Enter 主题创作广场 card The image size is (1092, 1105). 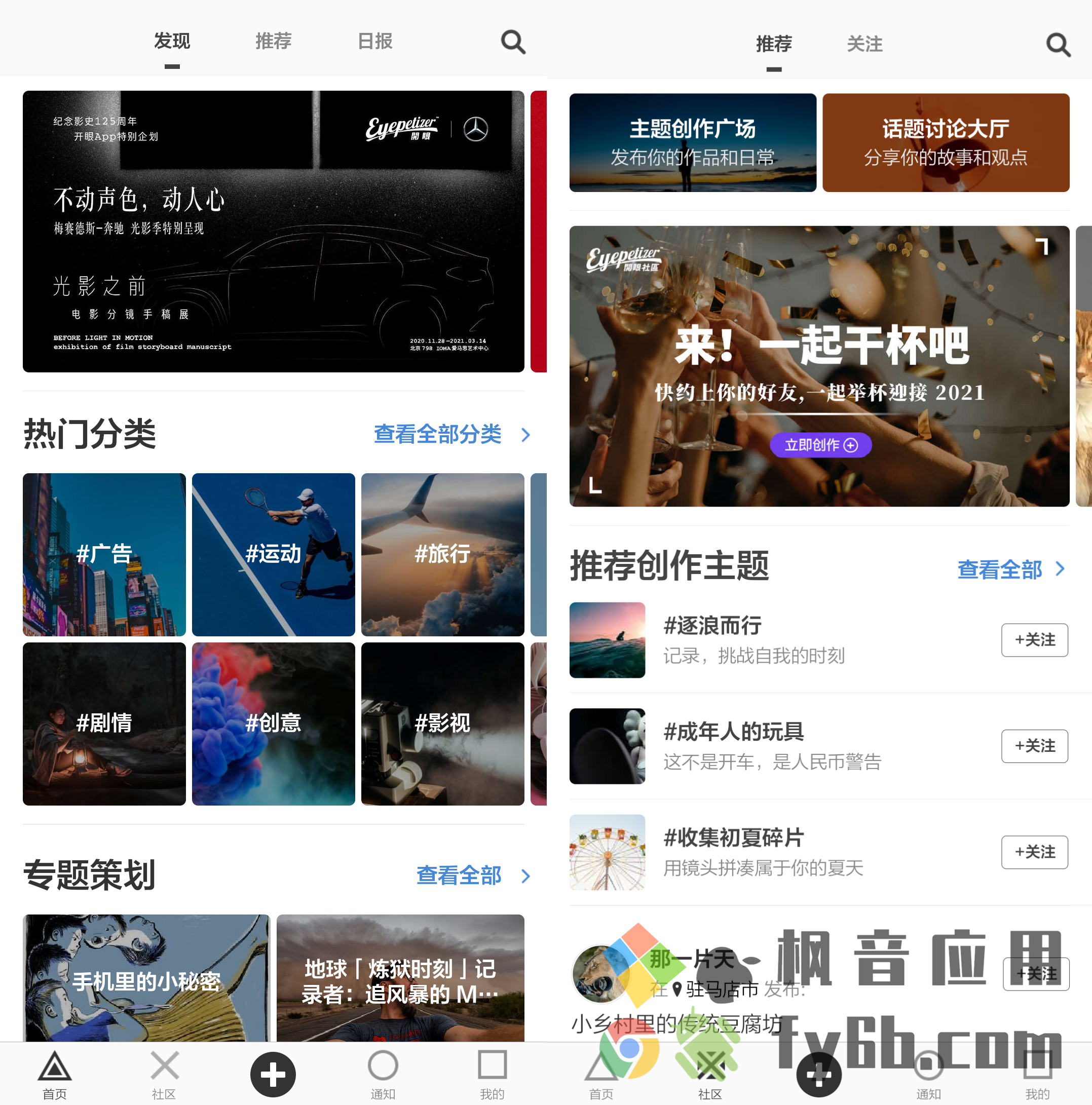point(692,142)
